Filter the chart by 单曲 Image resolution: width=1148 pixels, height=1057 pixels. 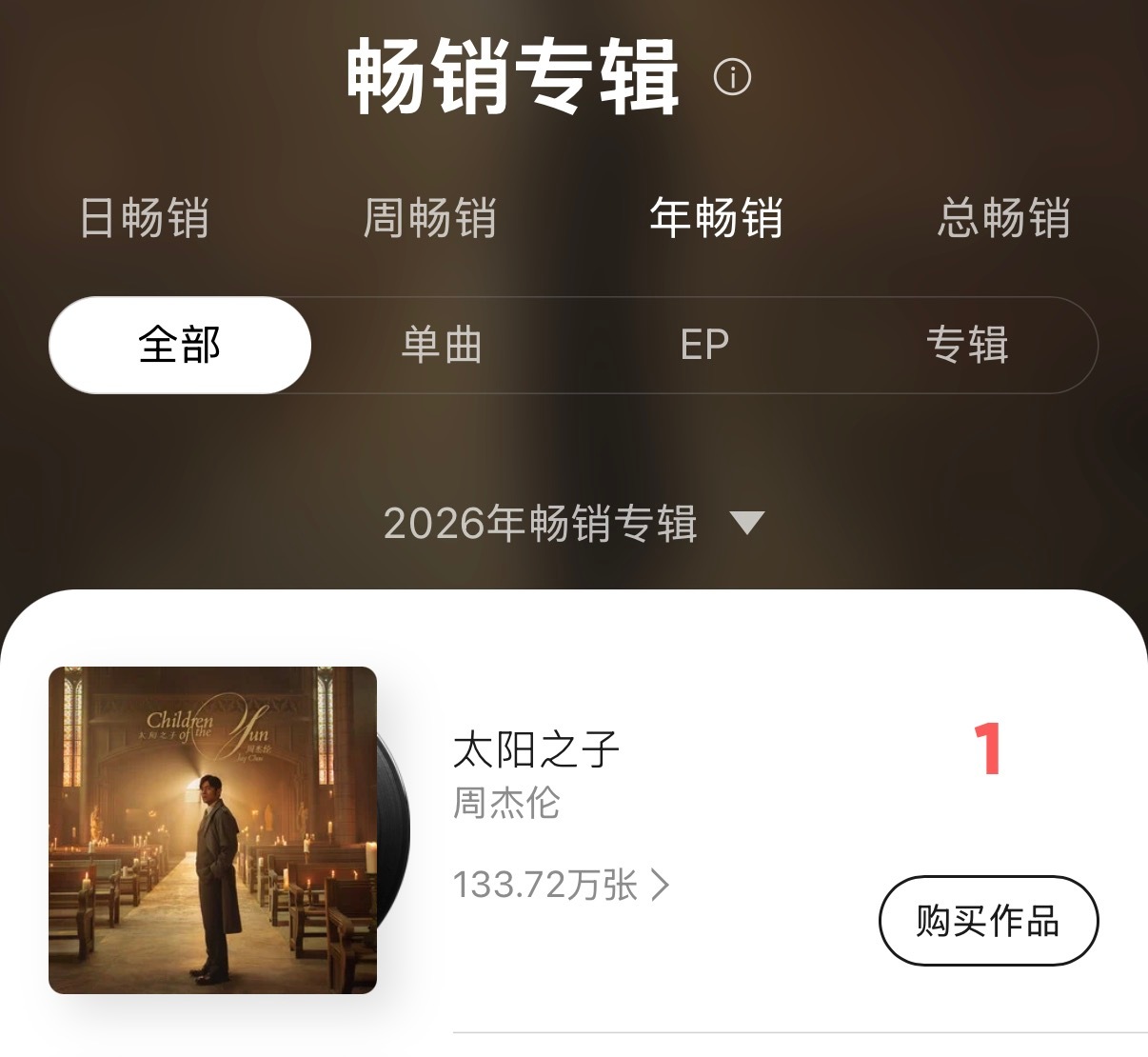pyautogui.click(x=442, y=345)
